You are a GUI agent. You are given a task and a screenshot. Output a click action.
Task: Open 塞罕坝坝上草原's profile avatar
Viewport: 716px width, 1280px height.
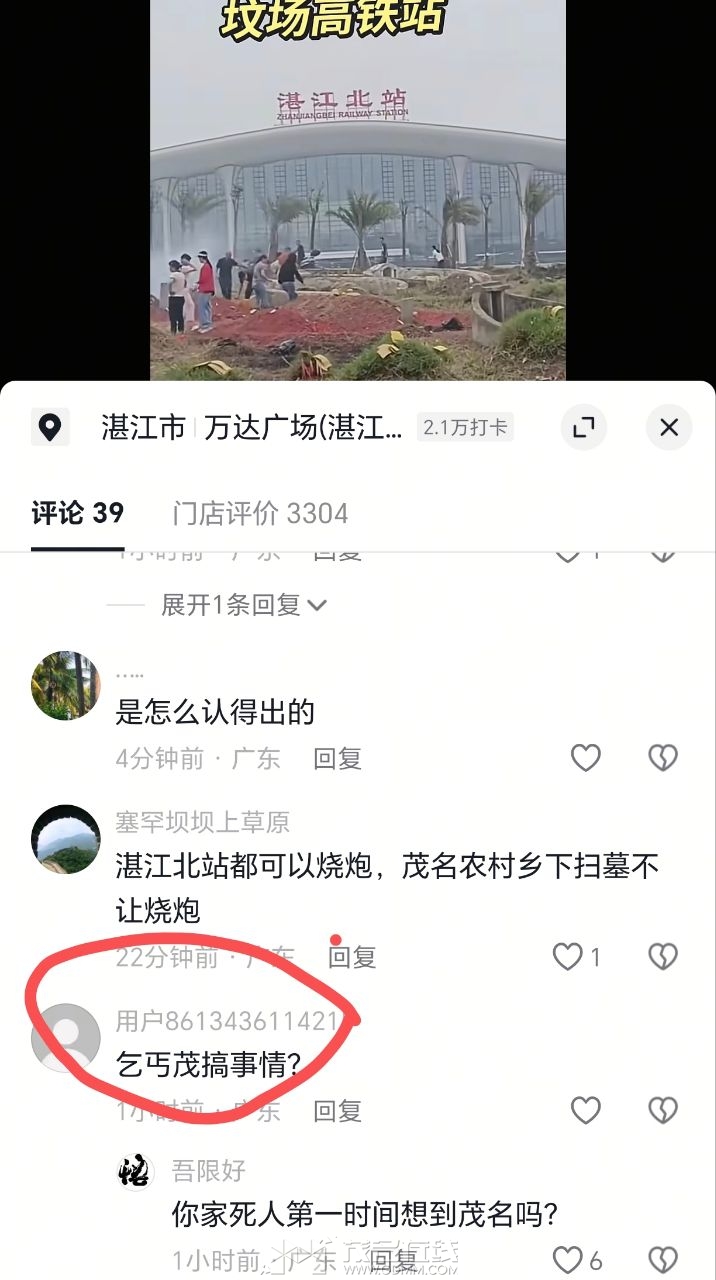point(66,839)
